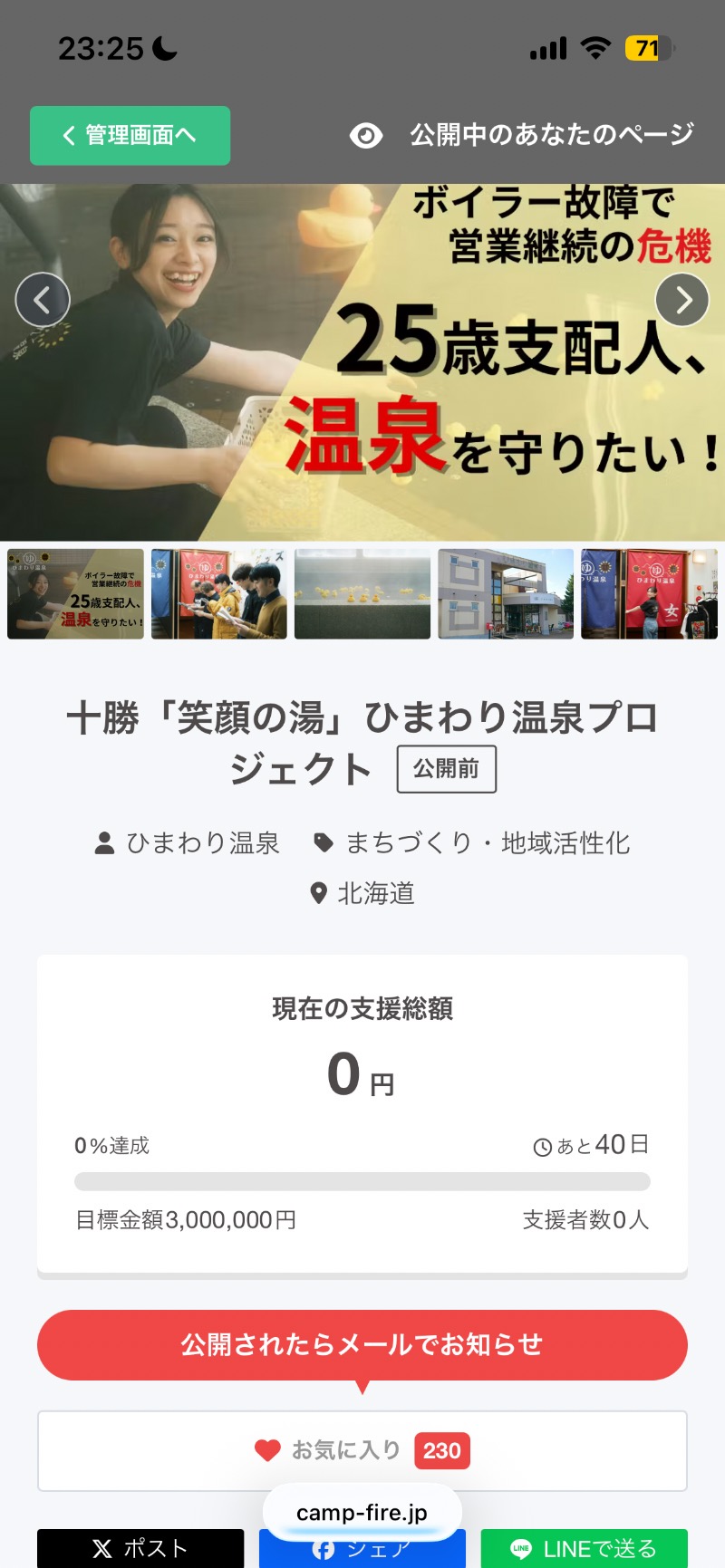Click the funding progress bar

point(362,1182)
